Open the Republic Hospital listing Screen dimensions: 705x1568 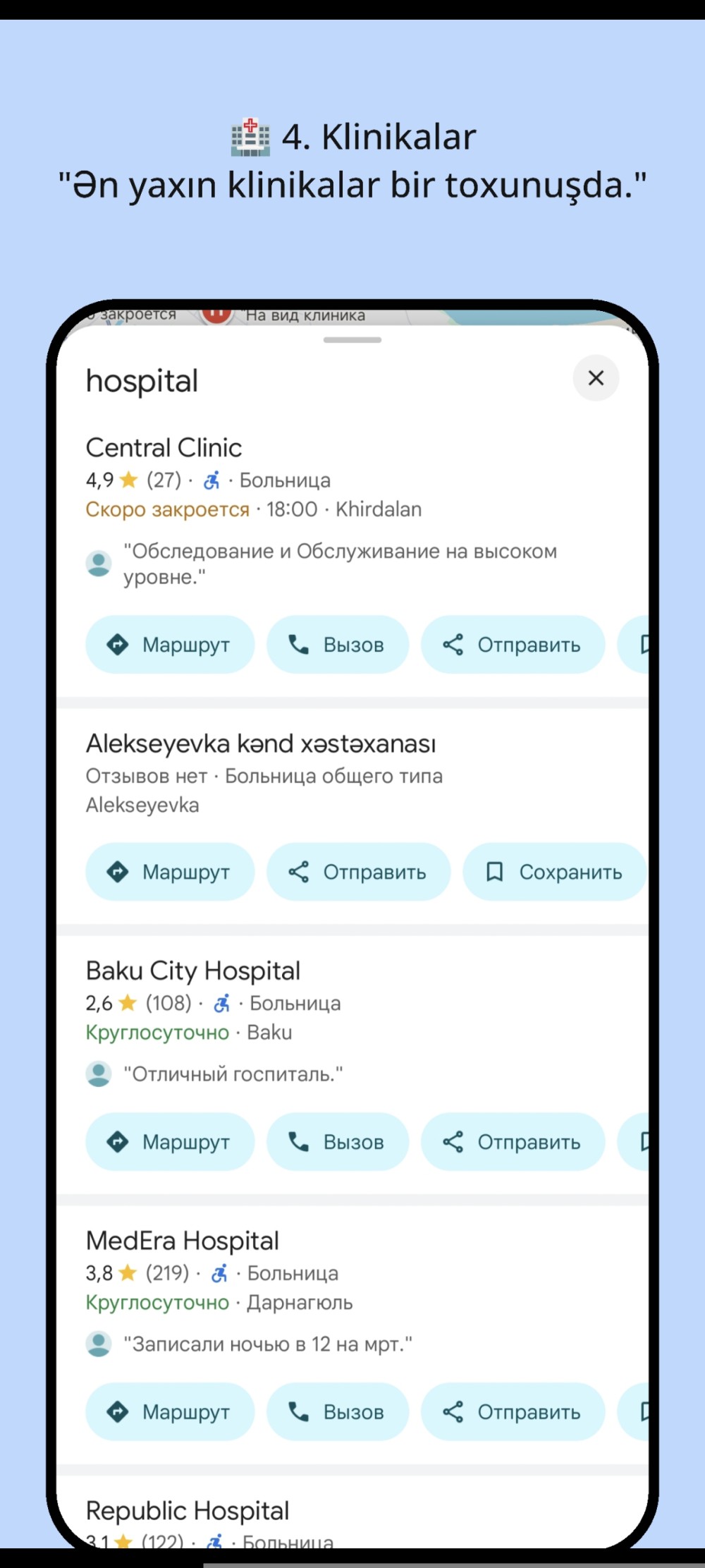tap(187, 1509)
